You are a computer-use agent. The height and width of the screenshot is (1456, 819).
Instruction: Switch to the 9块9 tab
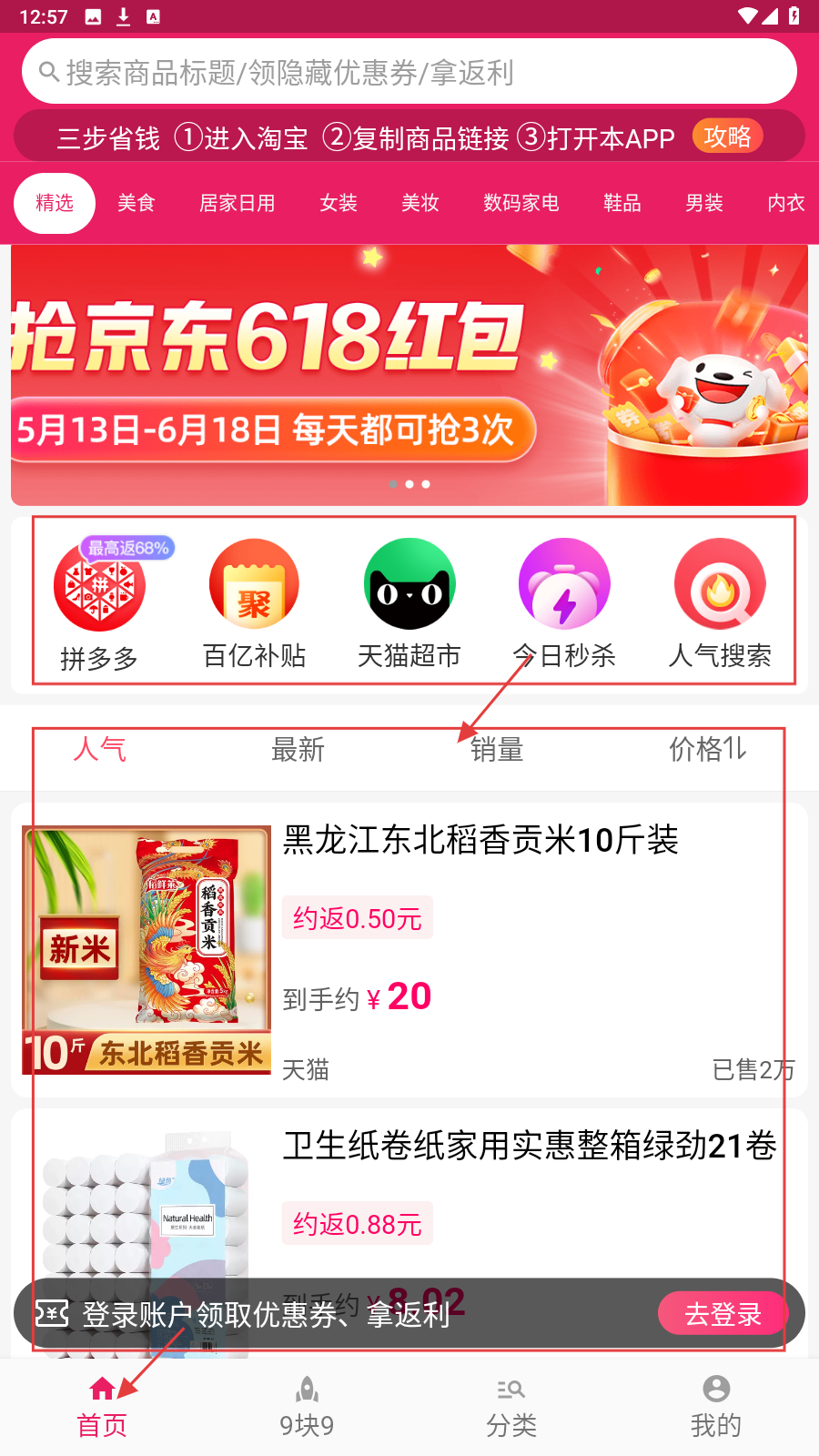307,1407
